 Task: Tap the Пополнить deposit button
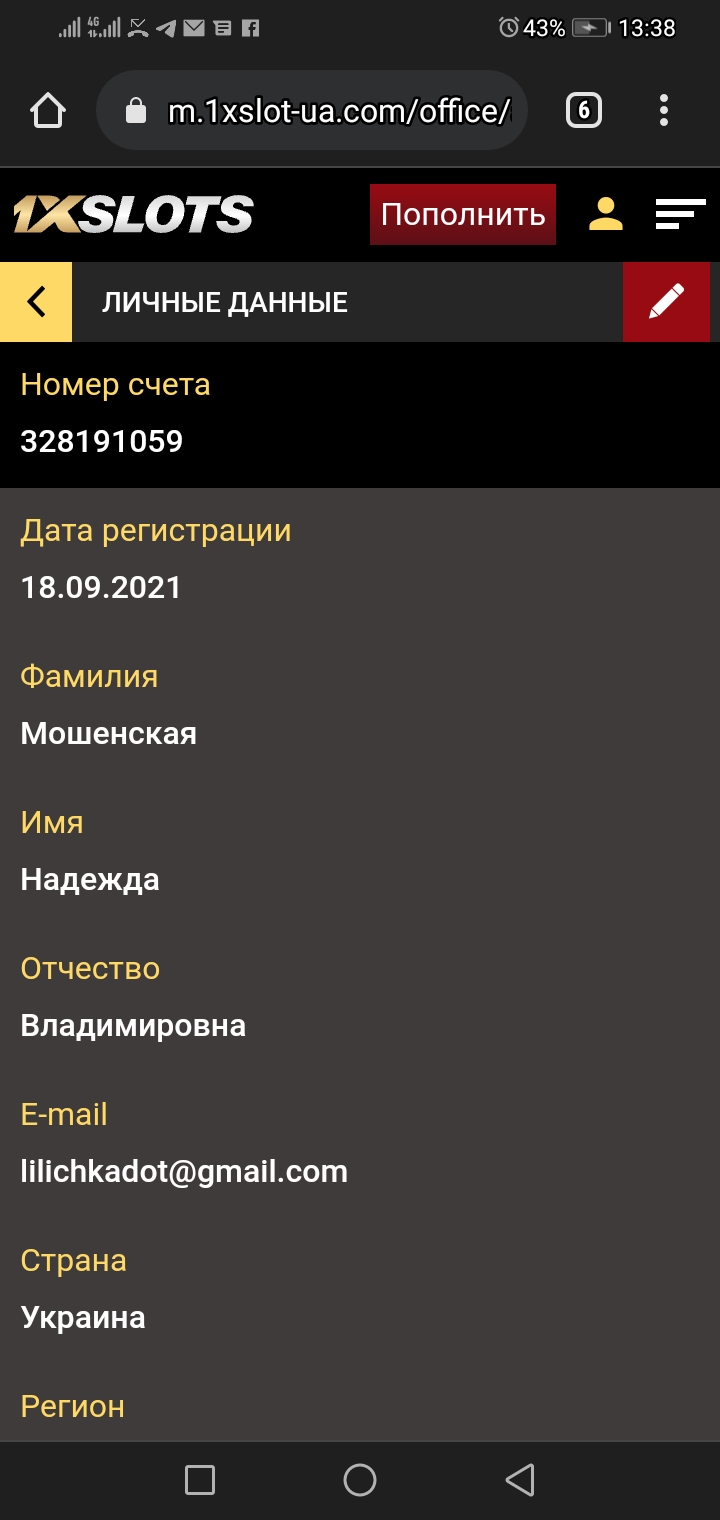(463, 214)
